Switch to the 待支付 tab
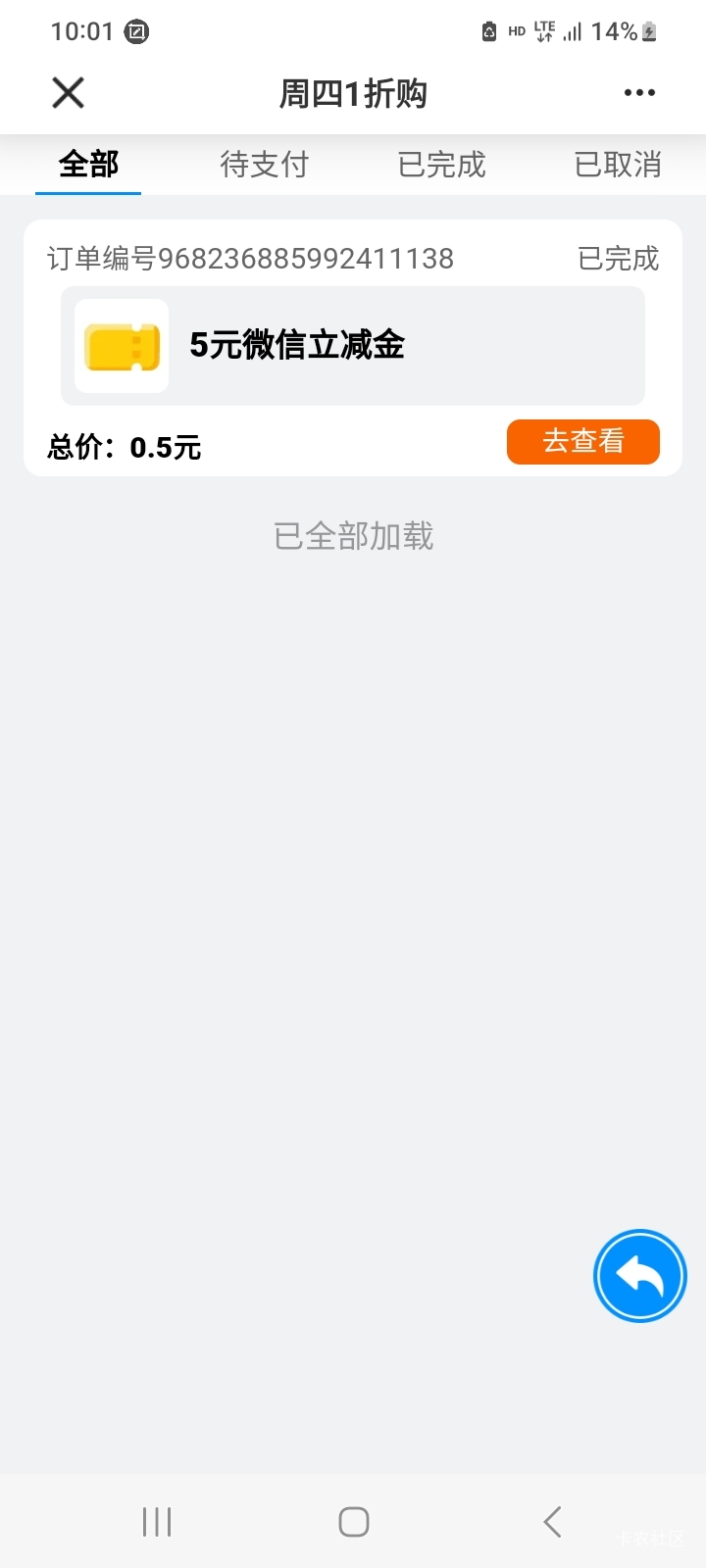706x1568 pixels. pyautogui.click(x=265, y=165)
